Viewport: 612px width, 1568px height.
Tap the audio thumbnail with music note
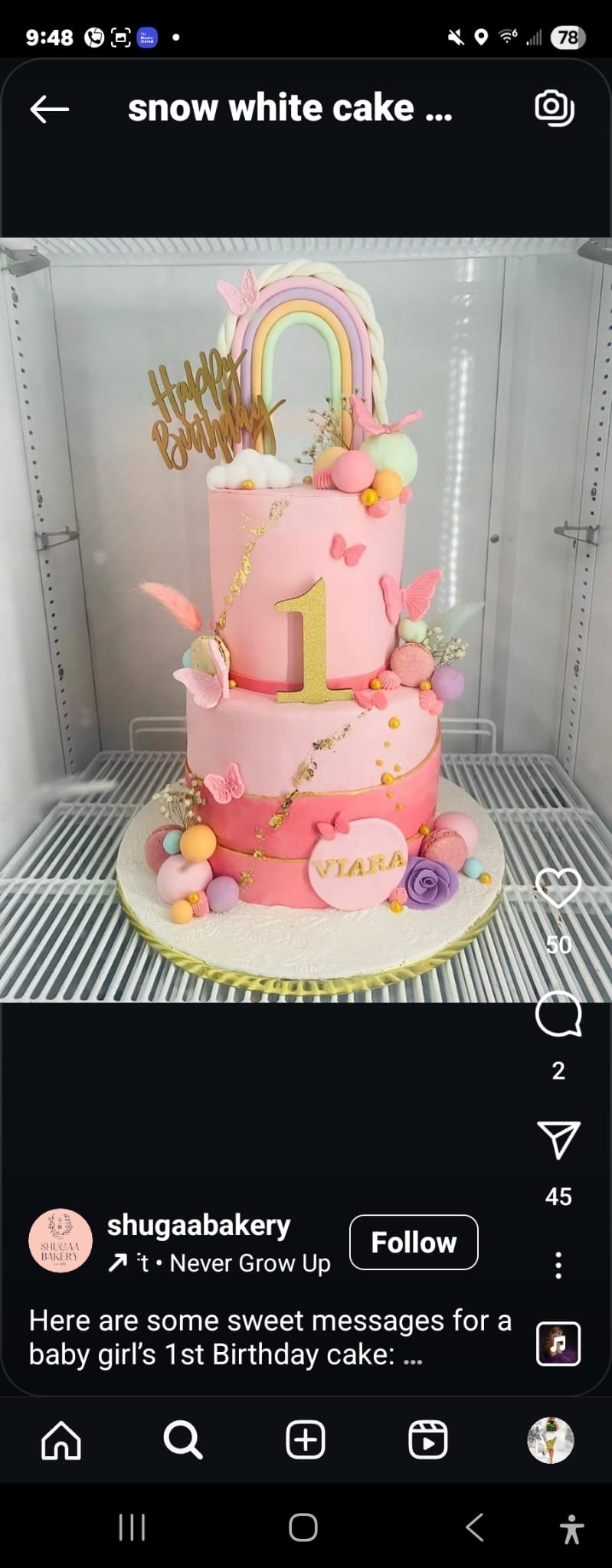558,1344
